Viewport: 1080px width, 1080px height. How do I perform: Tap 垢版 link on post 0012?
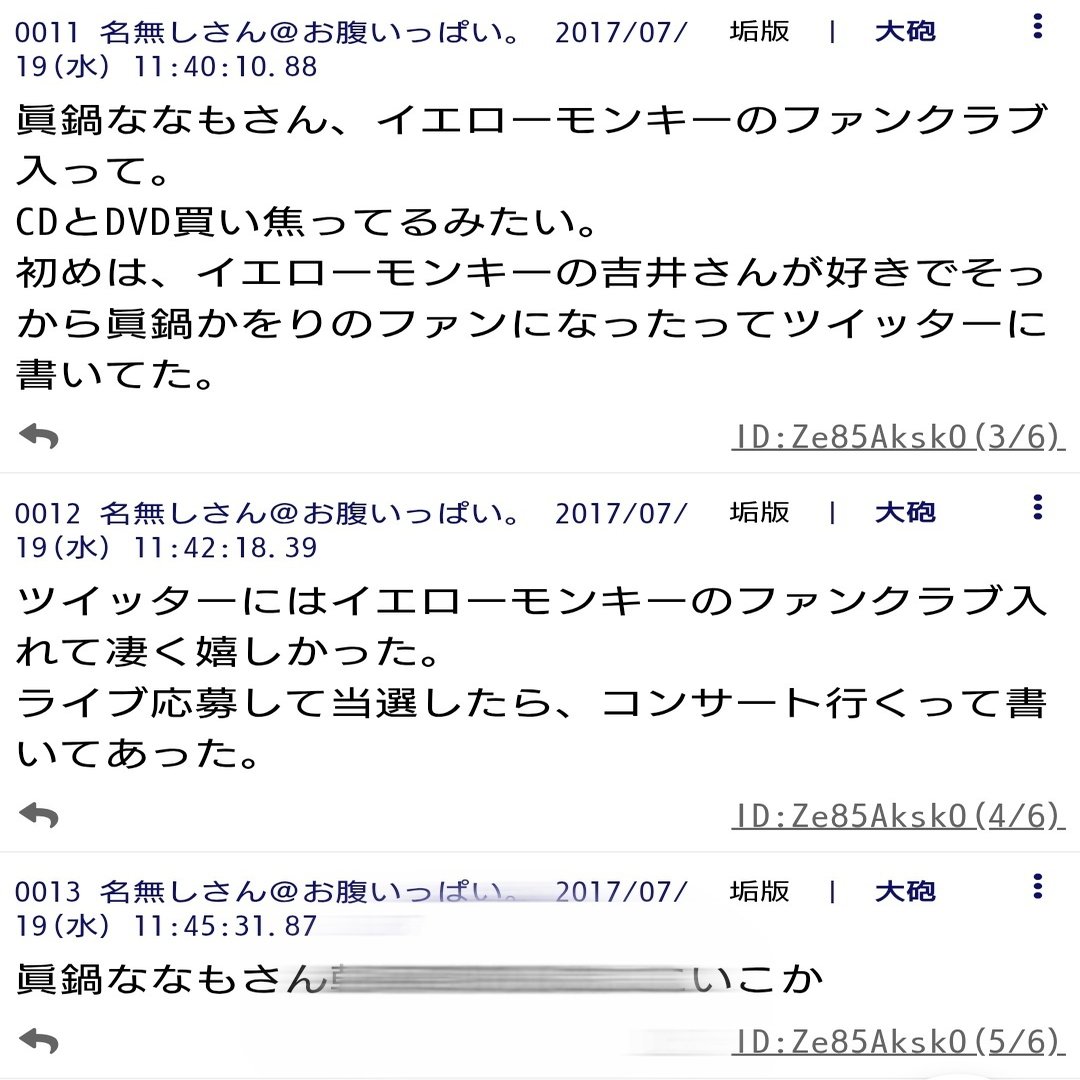click(x=760, y=513)
